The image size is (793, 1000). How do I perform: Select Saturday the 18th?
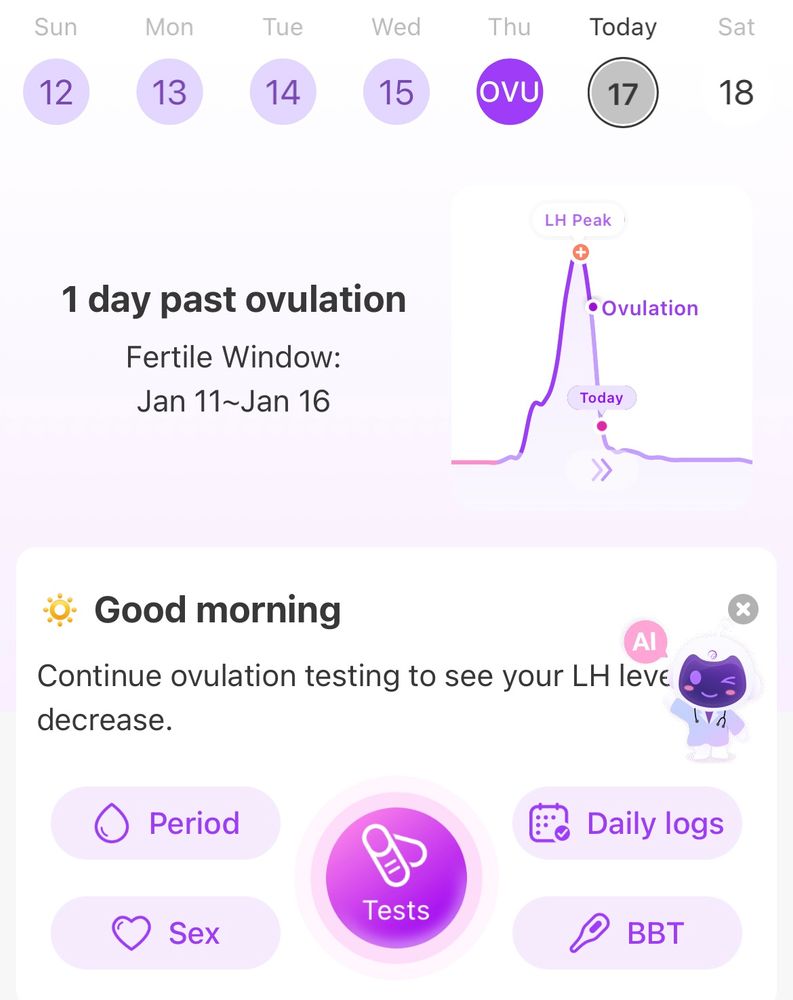(x=736, y=93)
